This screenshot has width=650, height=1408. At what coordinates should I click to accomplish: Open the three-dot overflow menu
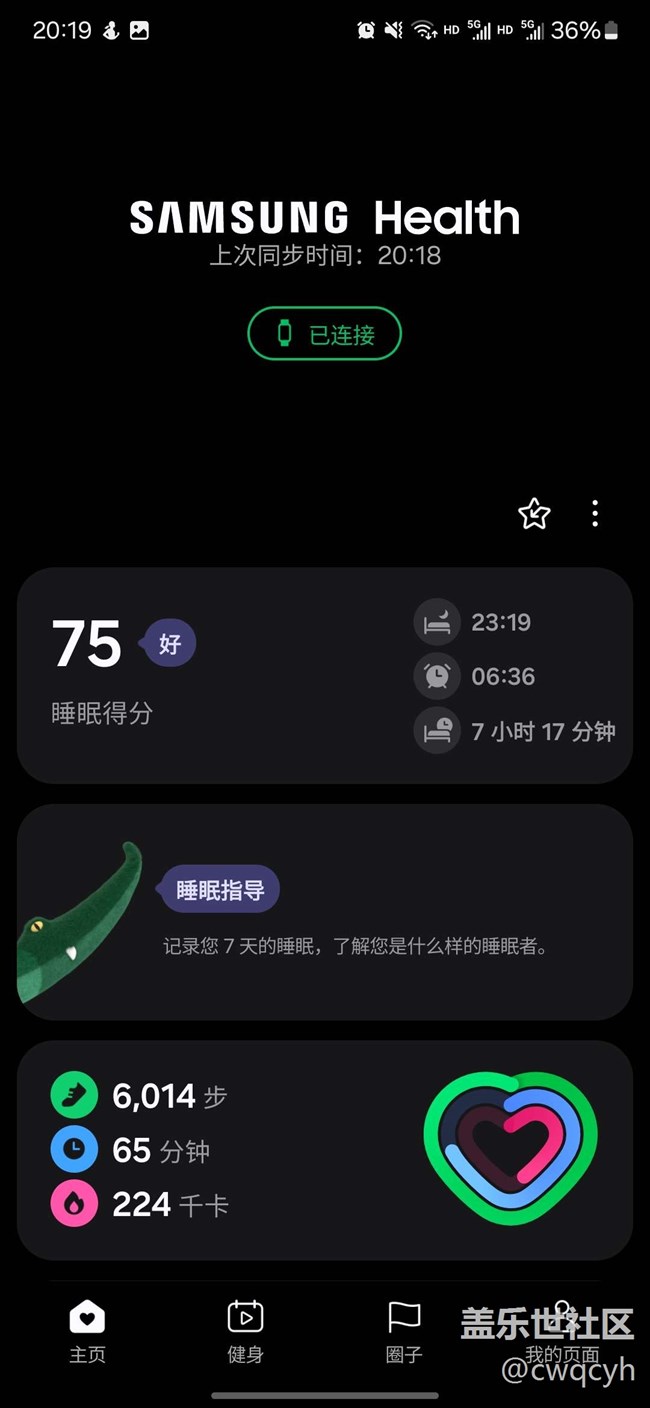tap(595, 514)
